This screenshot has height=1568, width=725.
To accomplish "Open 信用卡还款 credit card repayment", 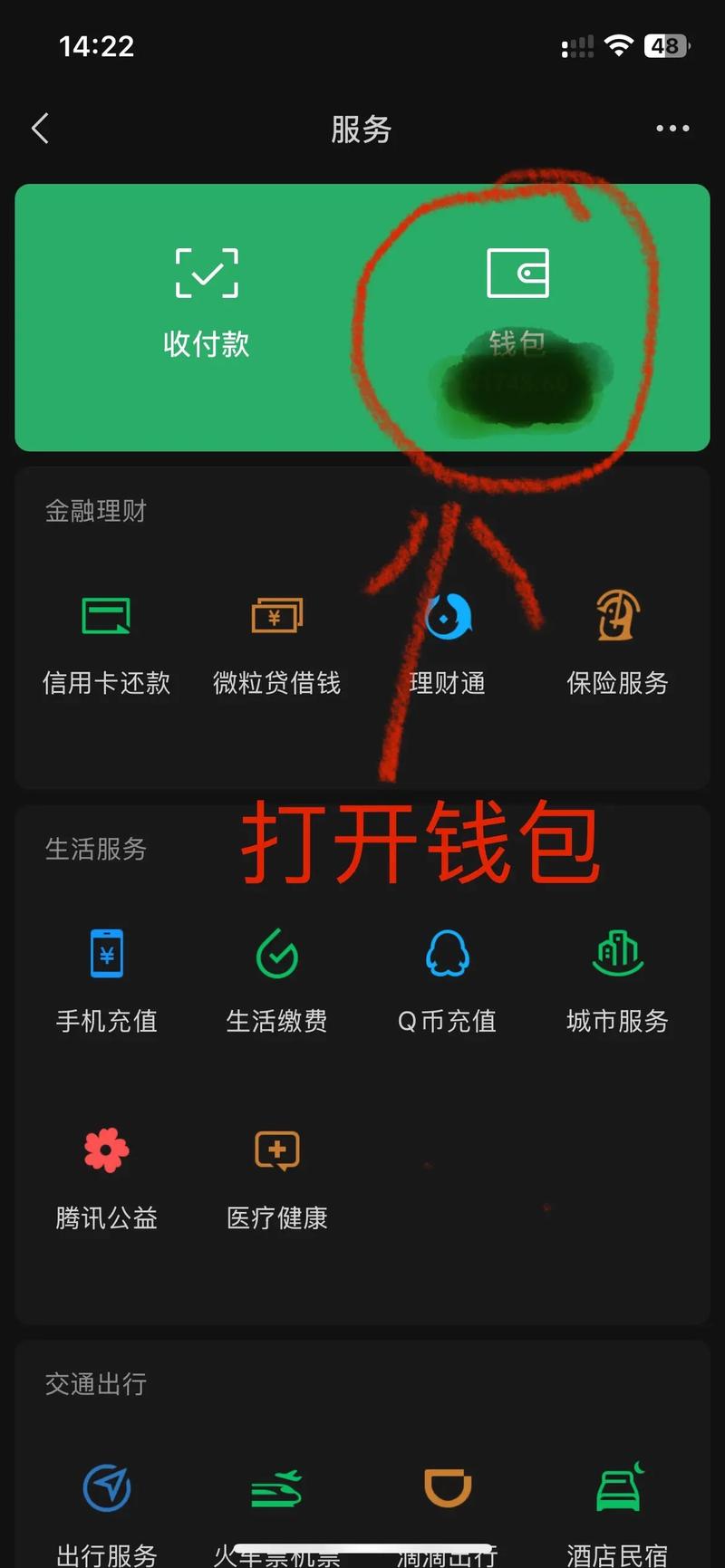I will [106, 616].
